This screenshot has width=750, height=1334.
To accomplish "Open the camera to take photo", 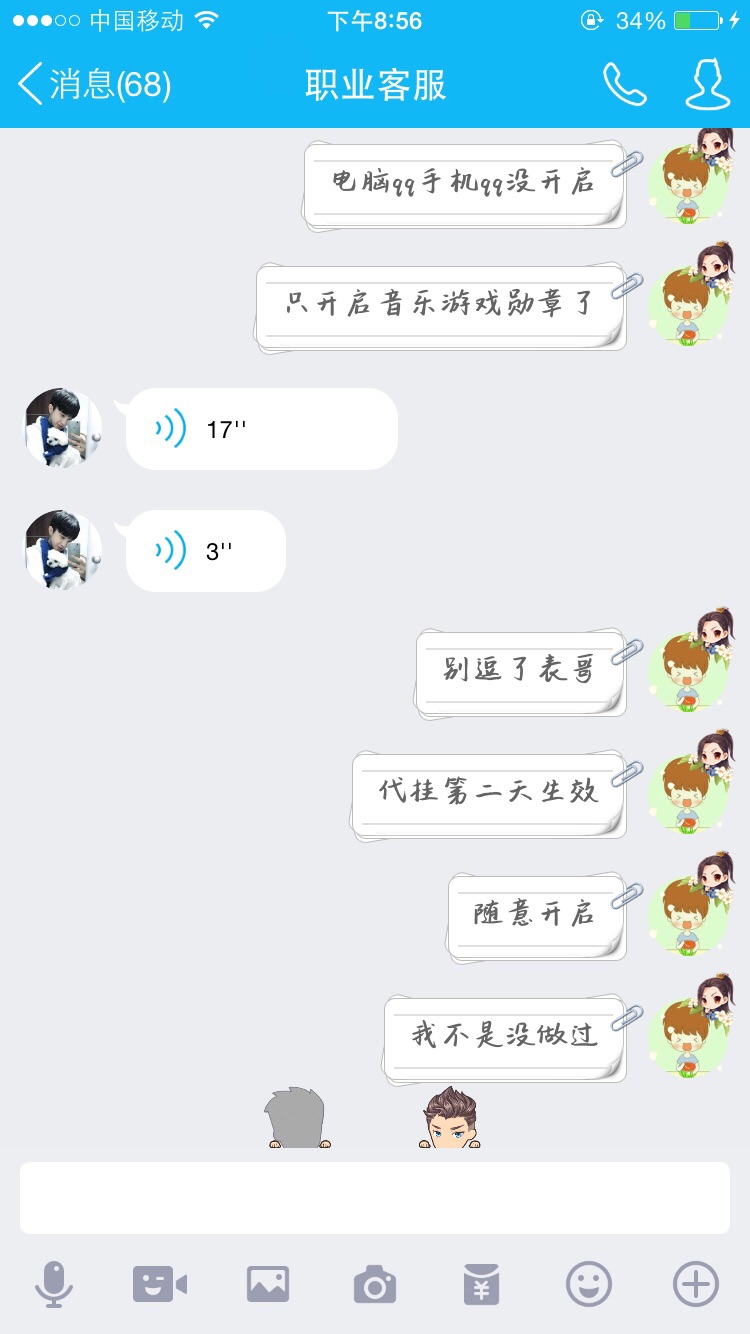I will click(375, 1283).
